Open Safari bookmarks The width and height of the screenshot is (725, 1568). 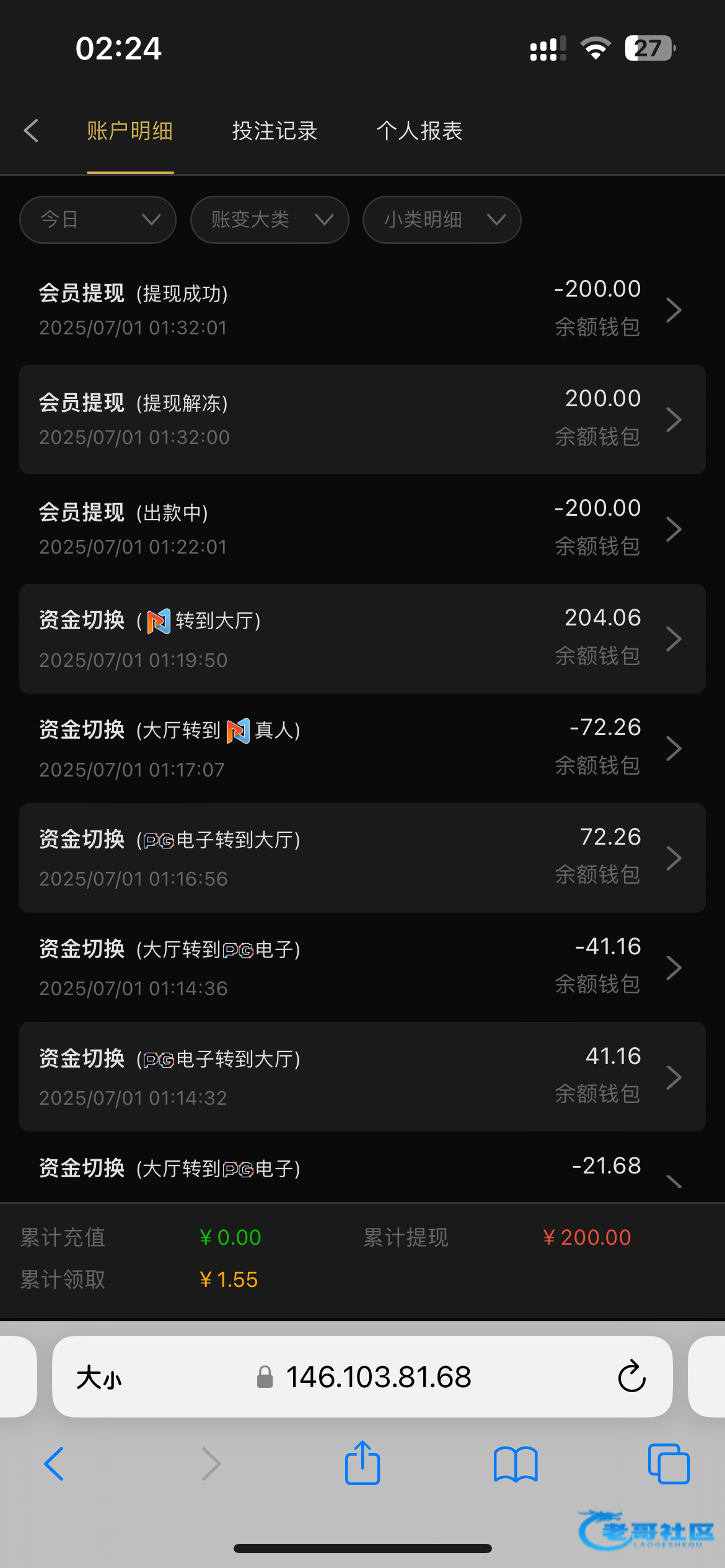pos(516,1464)
